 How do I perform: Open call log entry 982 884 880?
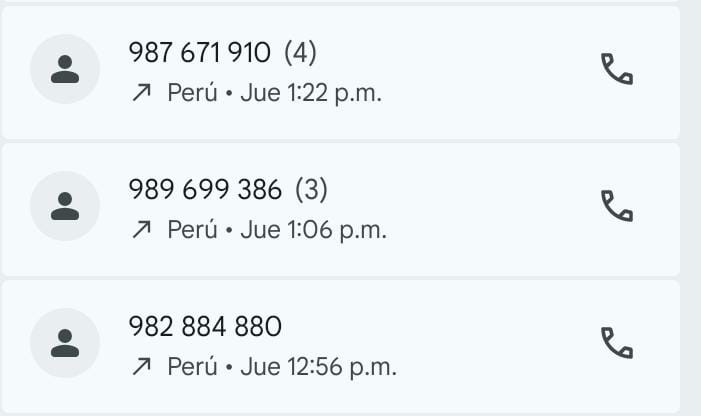point(300,345)
